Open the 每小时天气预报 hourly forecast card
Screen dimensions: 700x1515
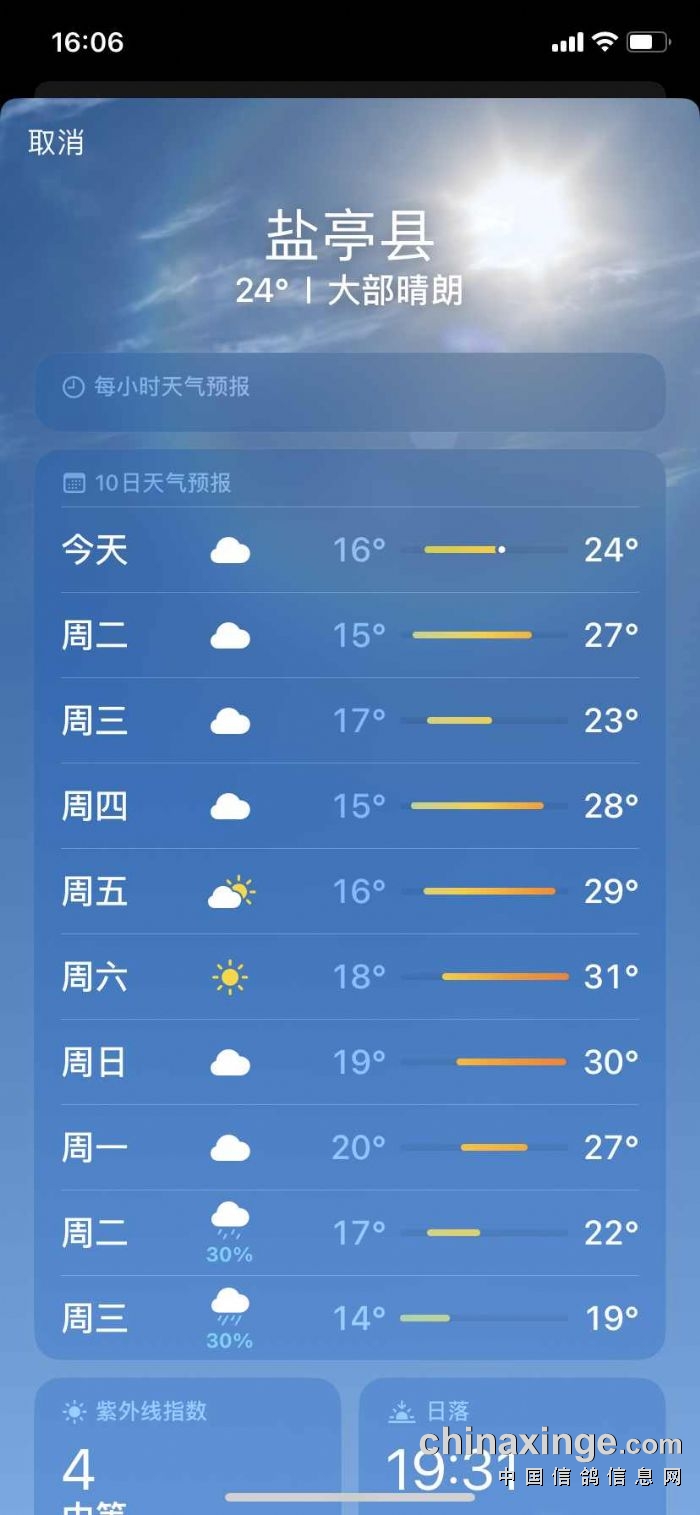click(350, 390)
